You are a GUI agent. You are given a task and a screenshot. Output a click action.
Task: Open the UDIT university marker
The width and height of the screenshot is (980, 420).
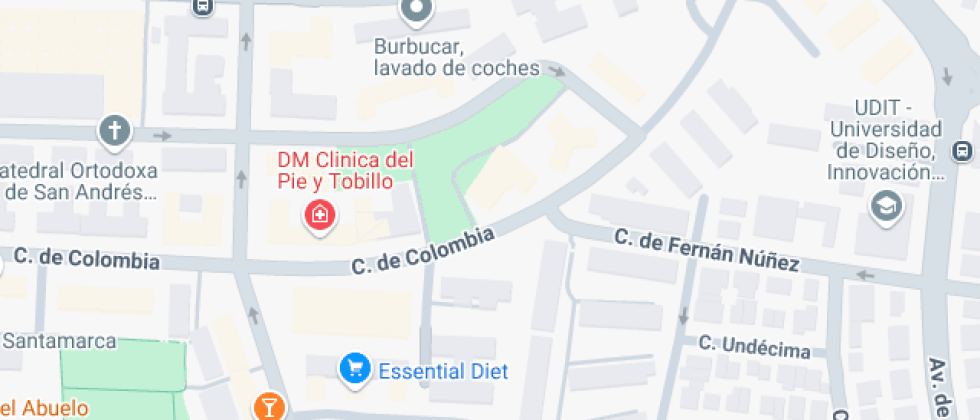[x=886, y=206]
